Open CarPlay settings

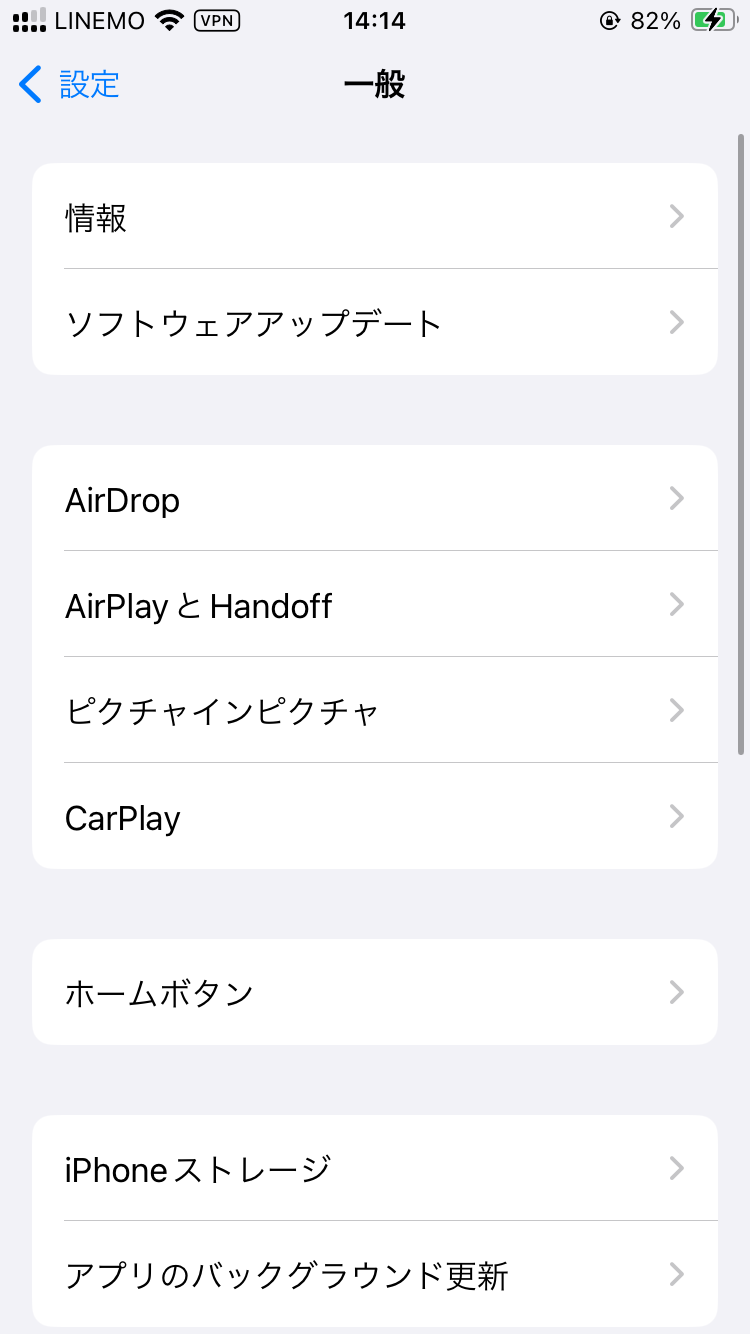point(374,817)
